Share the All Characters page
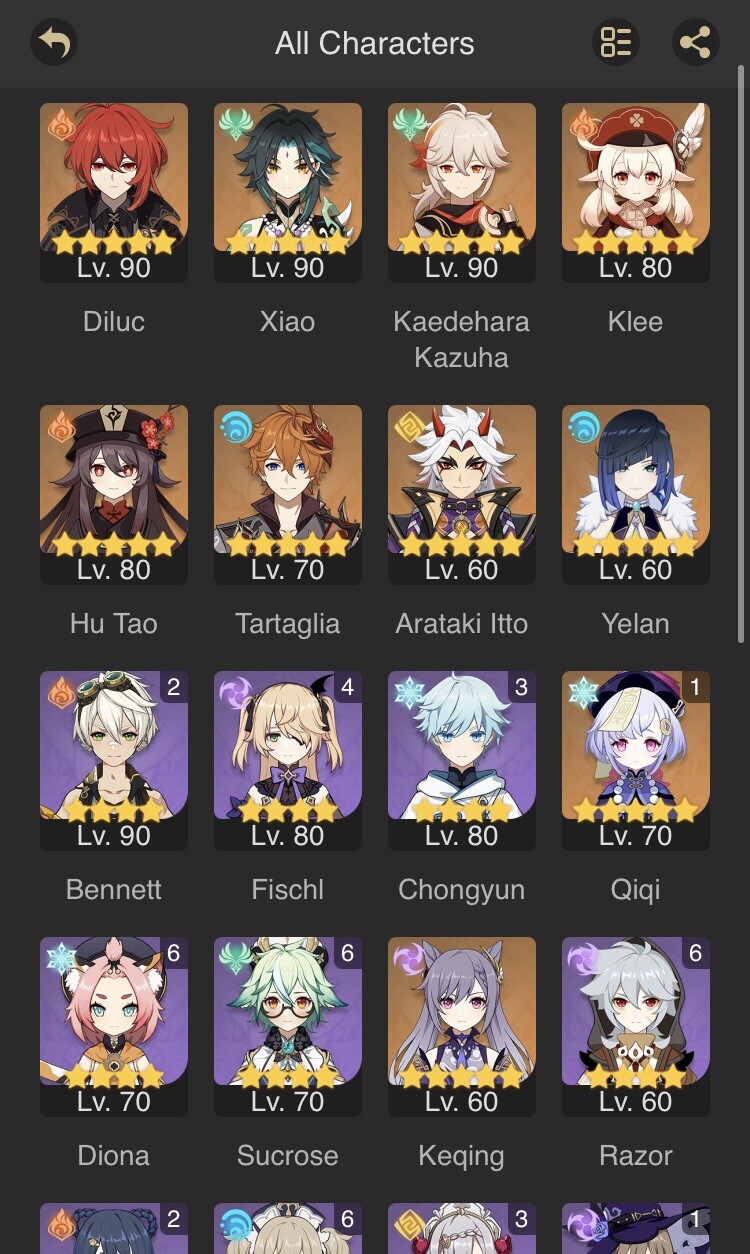Screen dimensions: 750x1254 (695, 43)
